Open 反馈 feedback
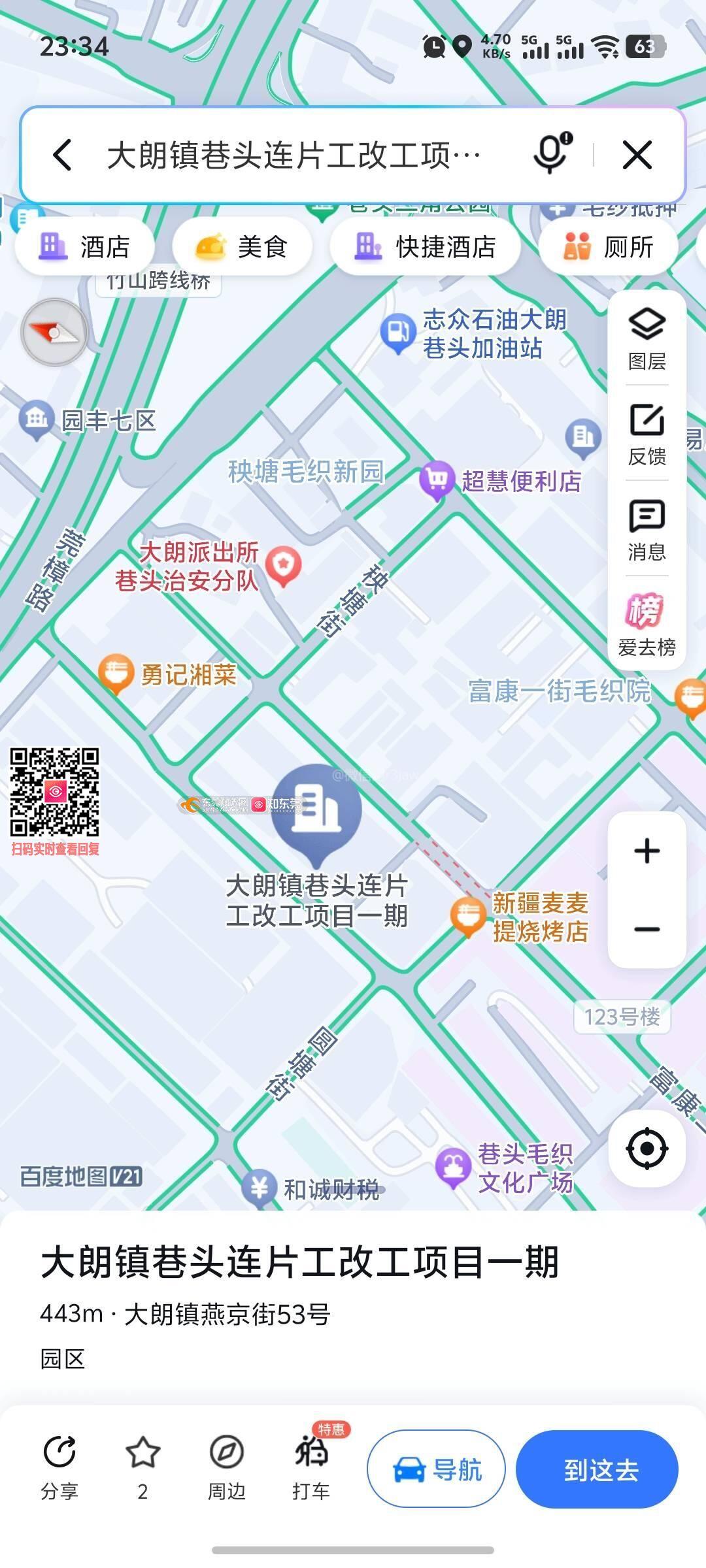This screenshot has width=706, height=1568. coord(647,434)
